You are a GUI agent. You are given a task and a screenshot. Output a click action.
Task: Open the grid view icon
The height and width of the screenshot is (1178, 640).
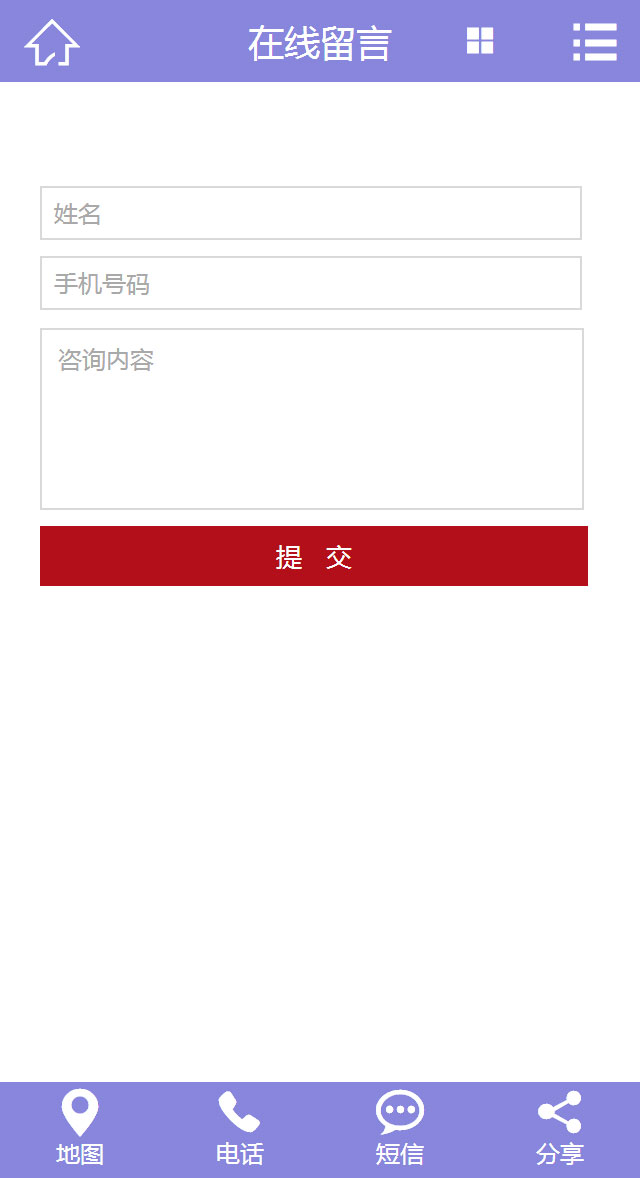pyautogui.click(x=480, y=41)
